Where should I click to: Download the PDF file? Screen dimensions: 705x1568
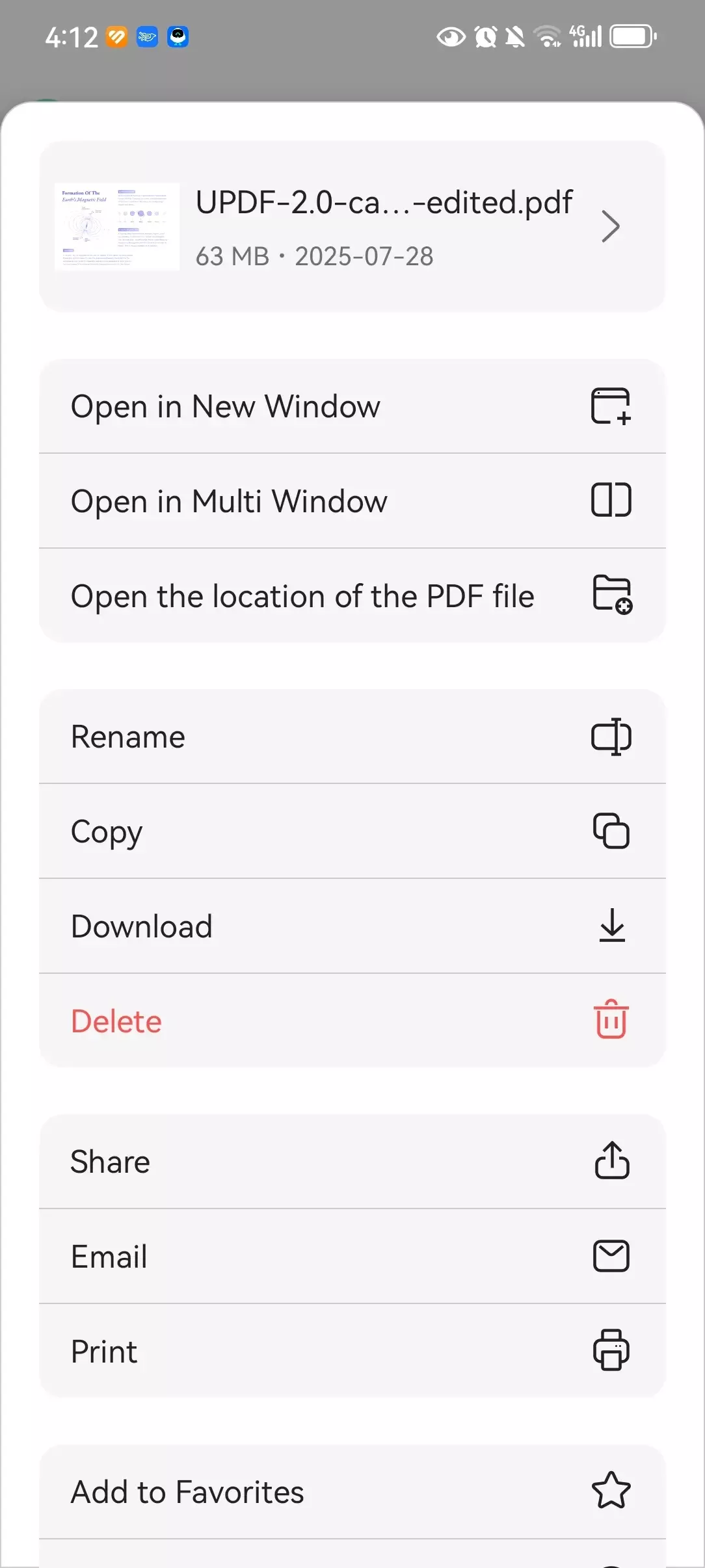click(x=351, y=926)
